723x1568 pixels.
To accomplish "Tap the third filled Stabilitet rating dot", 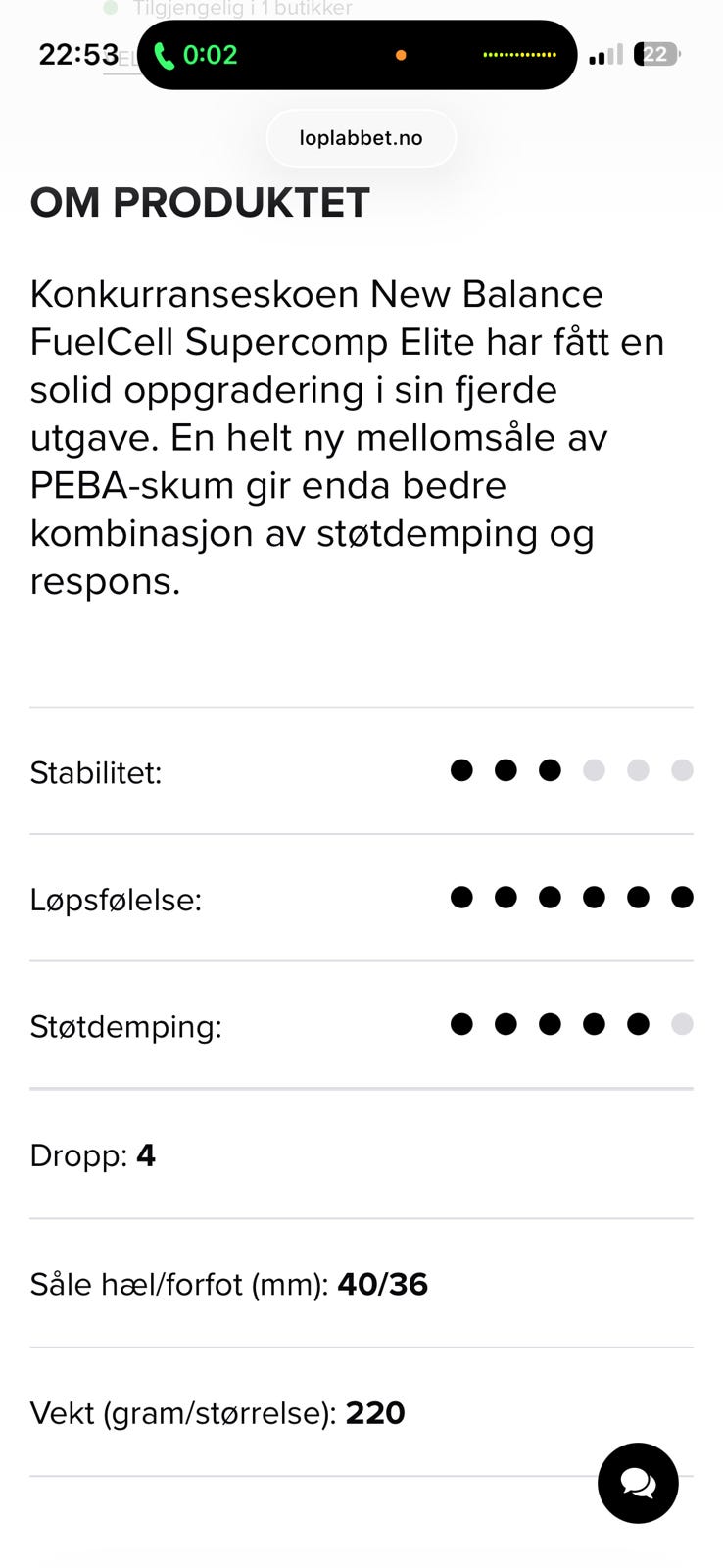I will (x=550, y=770).
